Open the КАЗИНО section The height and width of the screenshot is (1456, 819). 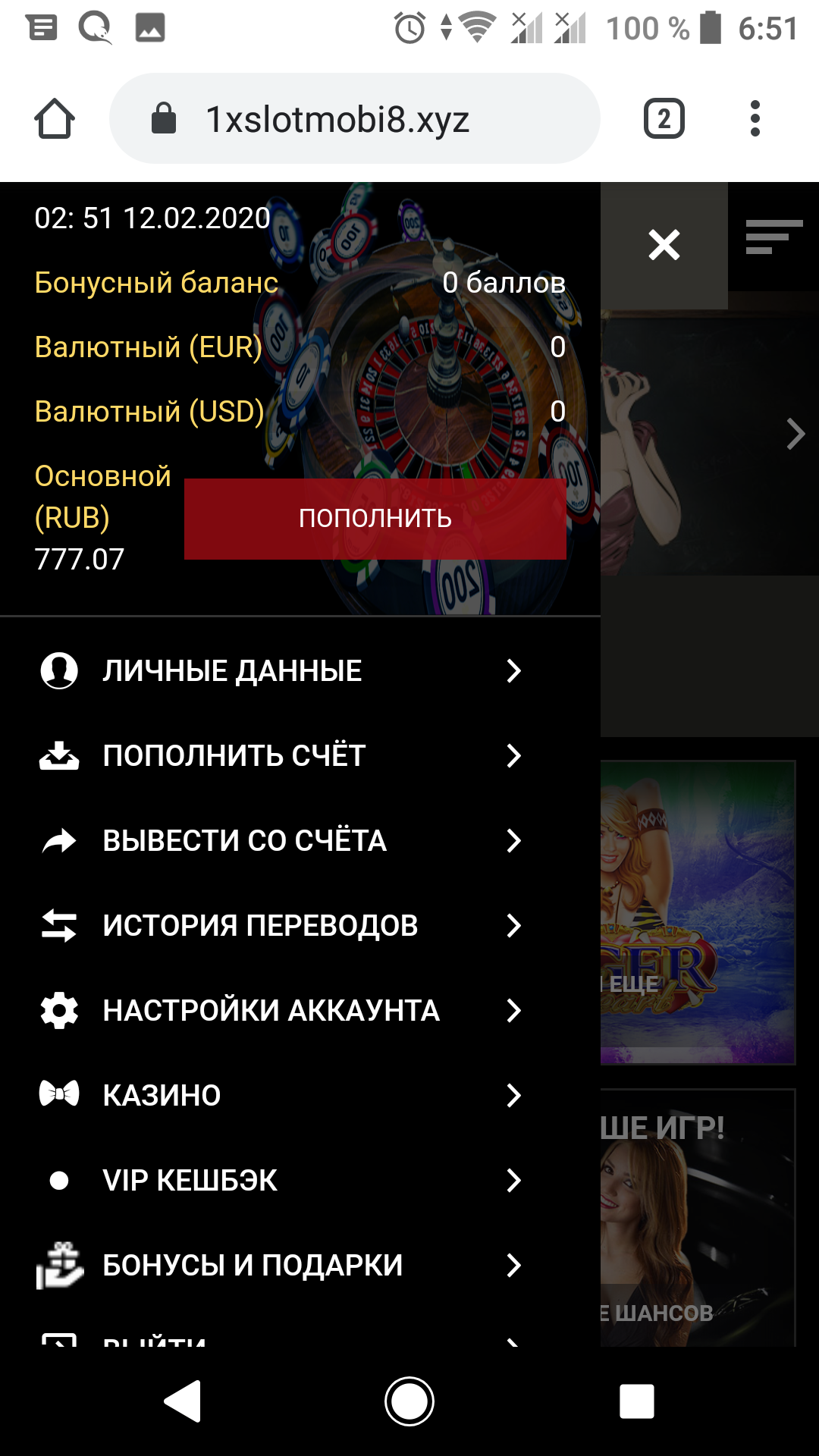281,1096
